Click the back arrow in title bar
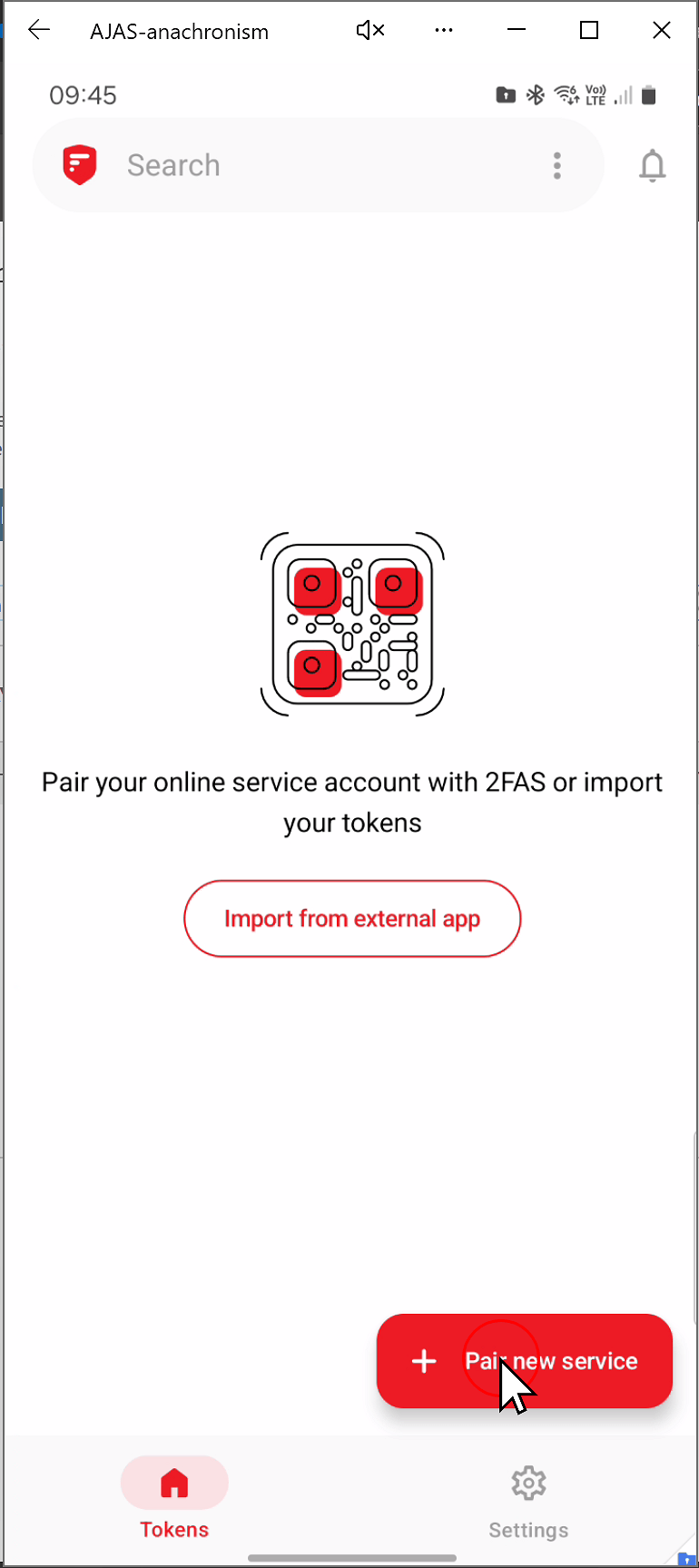This screenshot has height=1568, width=699. [38, 30]
